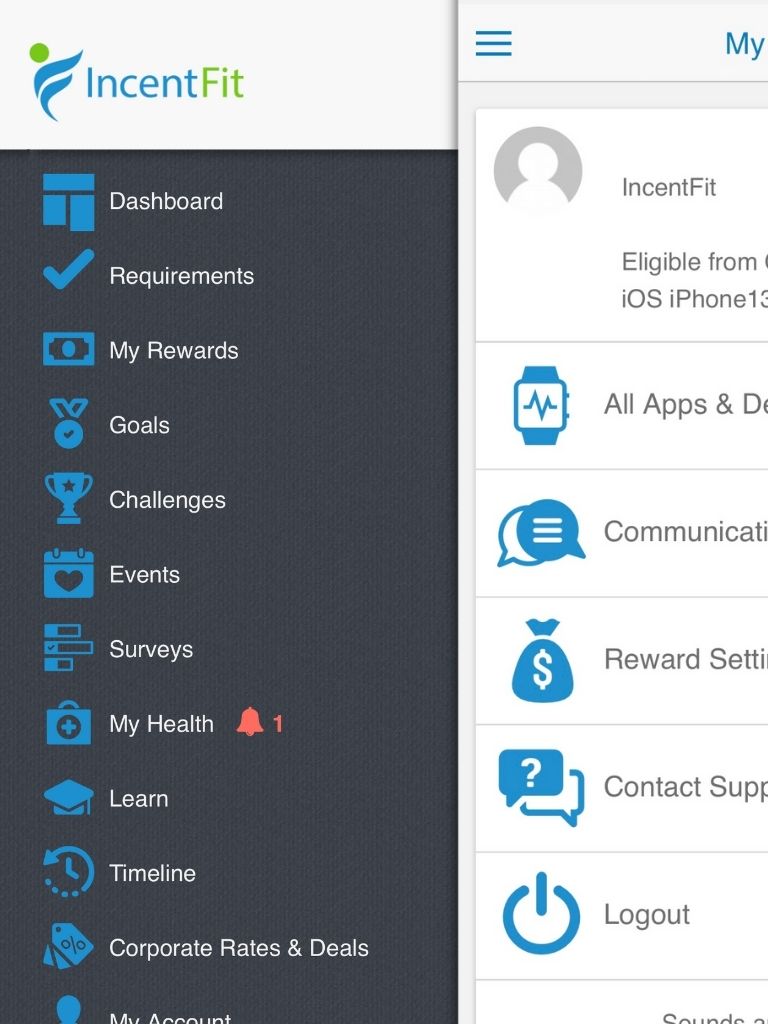Open Surveys
The image size is (768, 1024).
(x=150, y=650)
